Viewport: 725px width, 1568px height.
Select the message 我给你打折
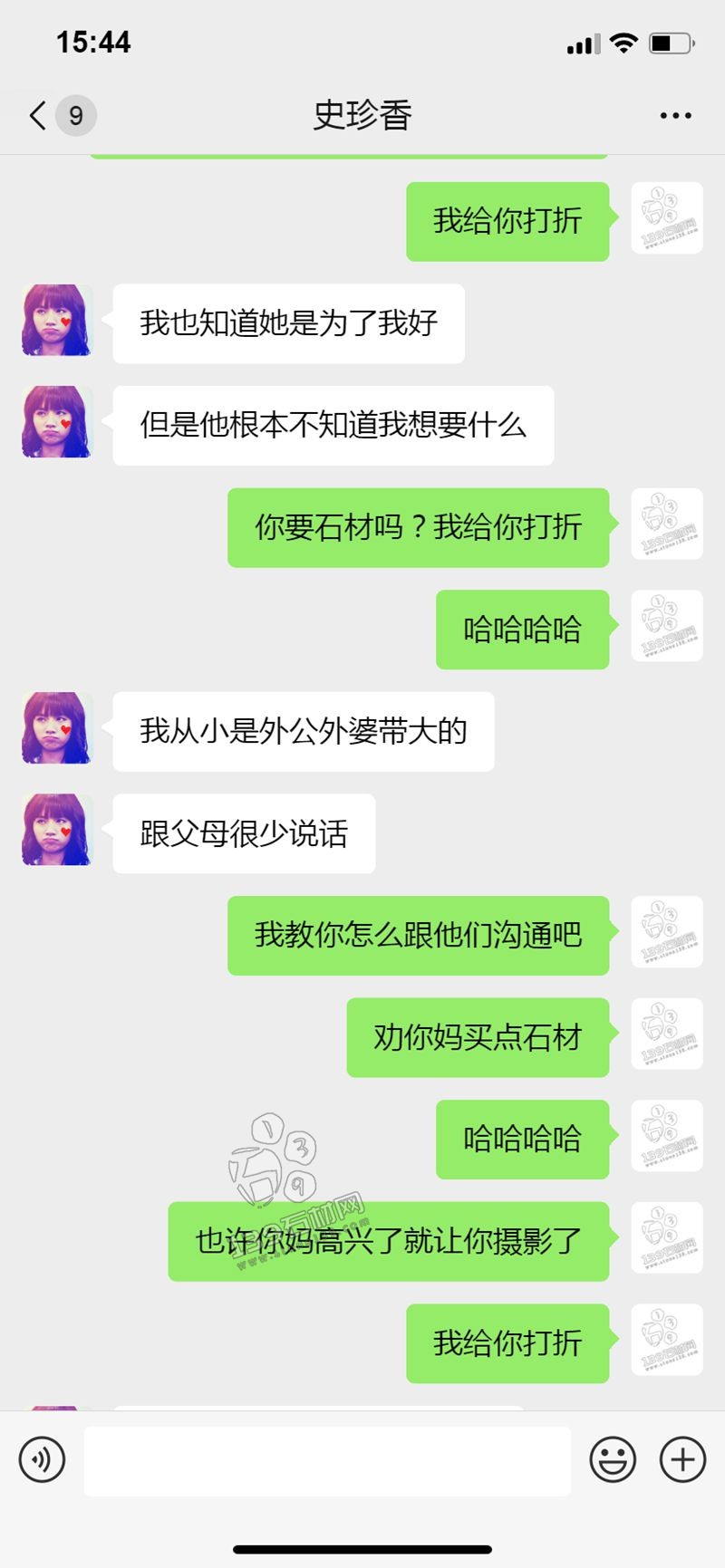[x=507, y=220]
